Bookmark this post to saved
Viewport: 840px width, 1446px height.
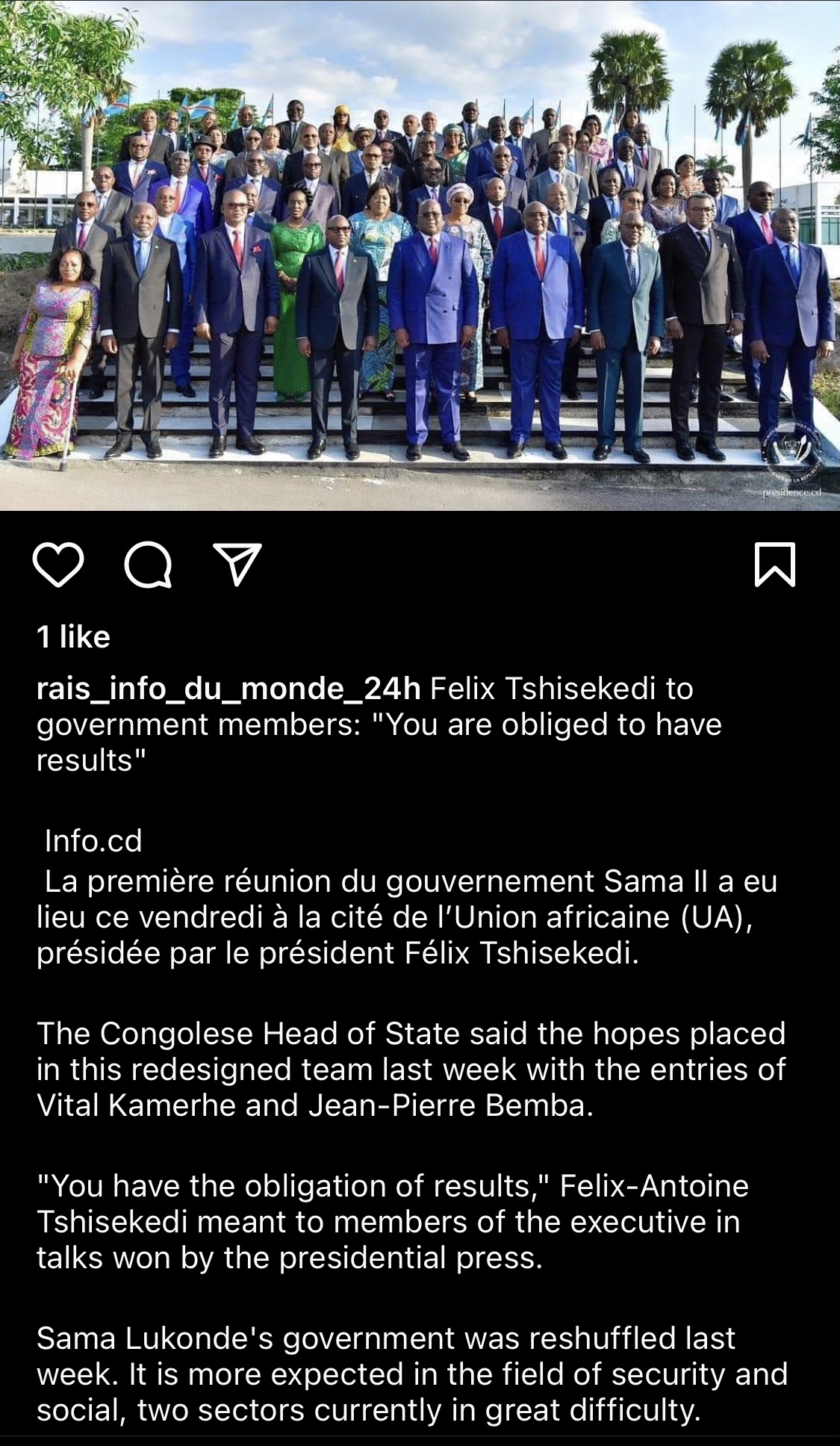tap(775, 565)
